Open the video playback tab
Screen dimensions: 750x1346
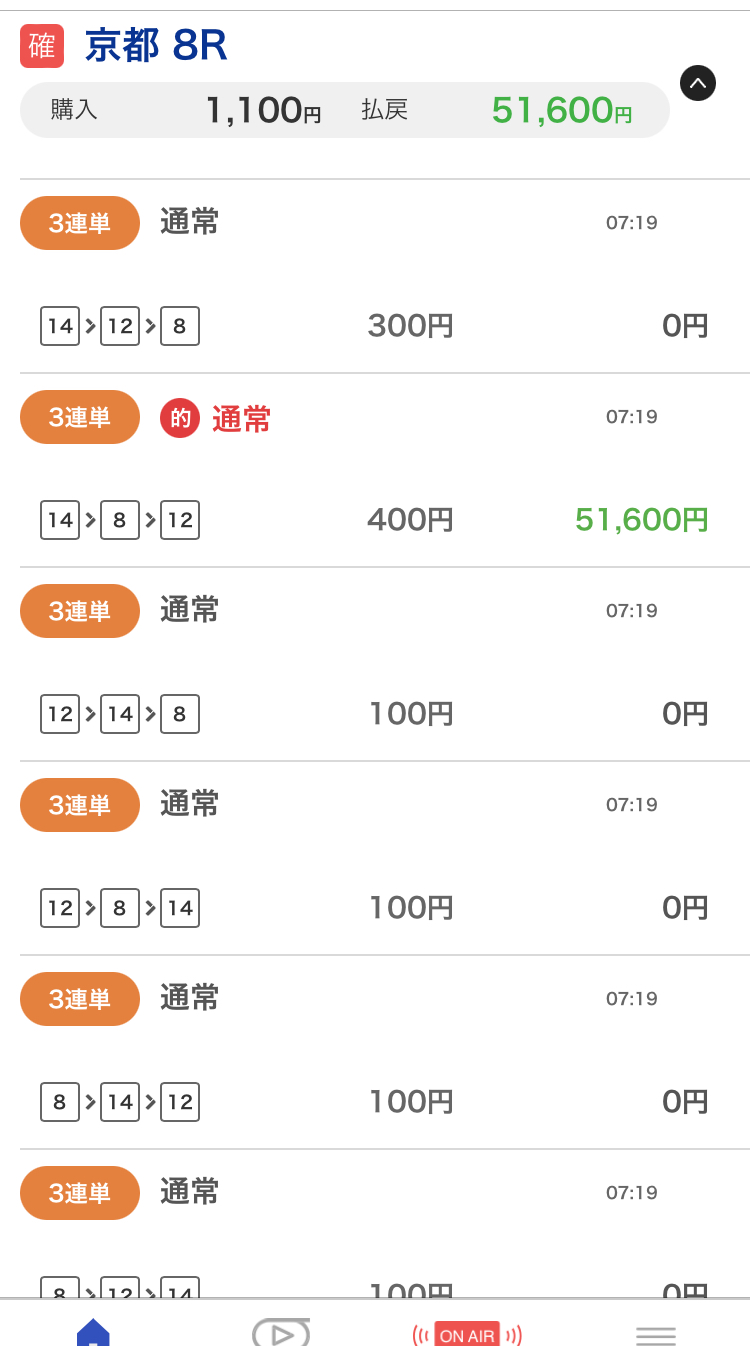pyautogui.click(x=280, y=1334)
